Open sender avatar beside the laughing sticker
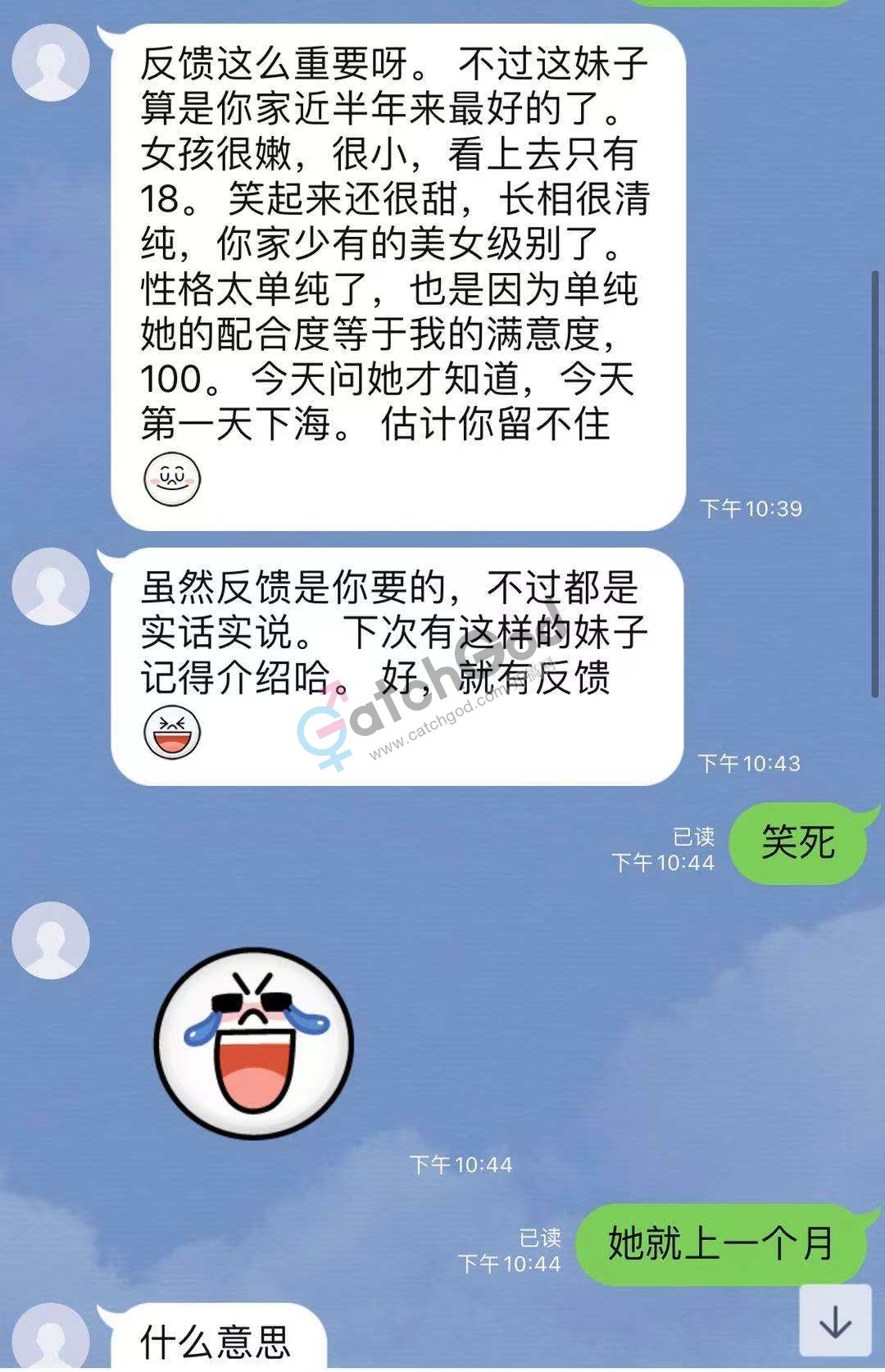The height and width of the screenshot is (1372, 885). click(x=51, y=940)
